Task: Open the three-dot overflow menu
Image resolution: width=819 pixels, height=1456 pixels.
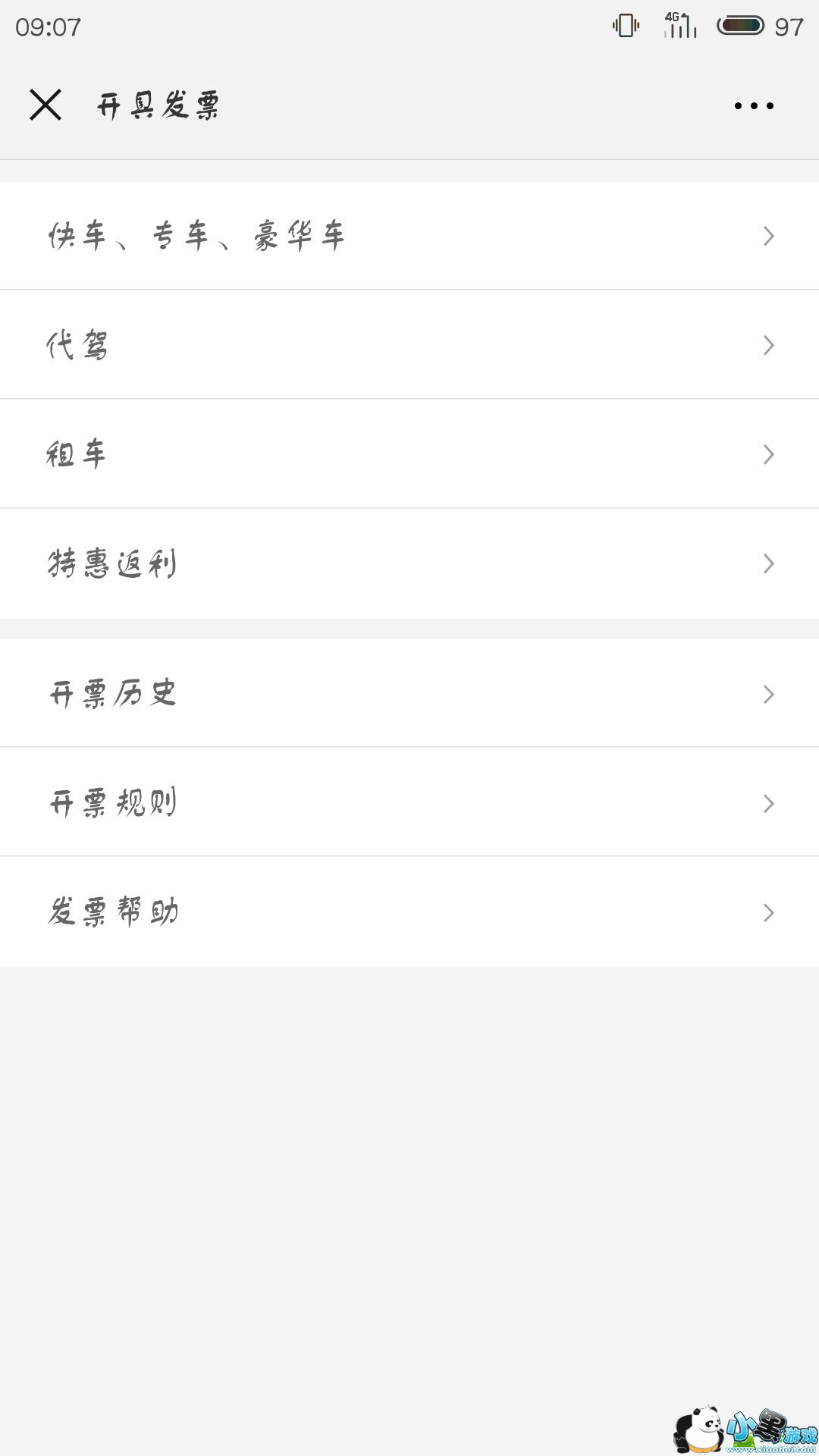Action: [754, 105]
